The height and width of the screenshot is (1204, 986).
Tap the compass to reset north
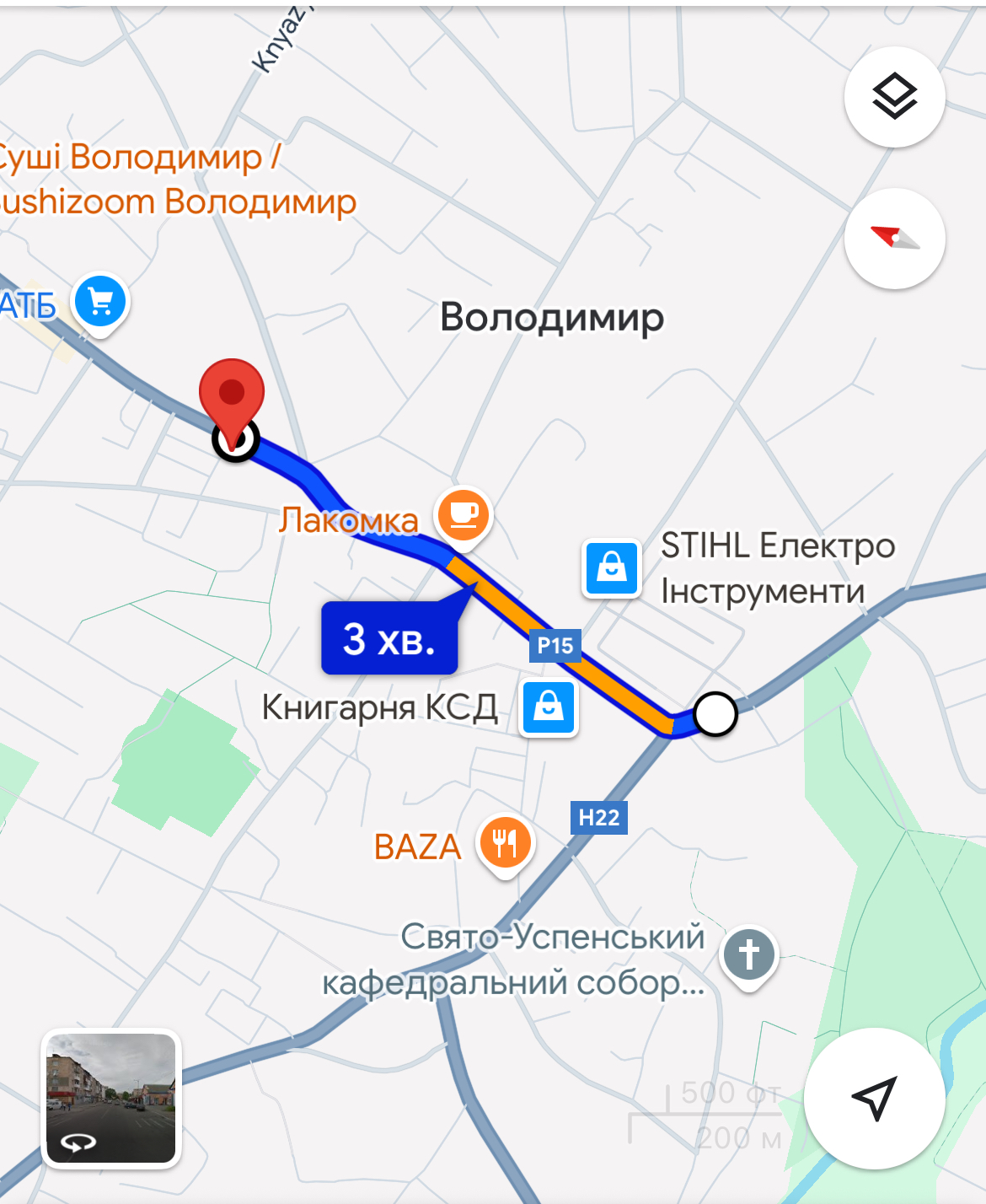[894, 239]
